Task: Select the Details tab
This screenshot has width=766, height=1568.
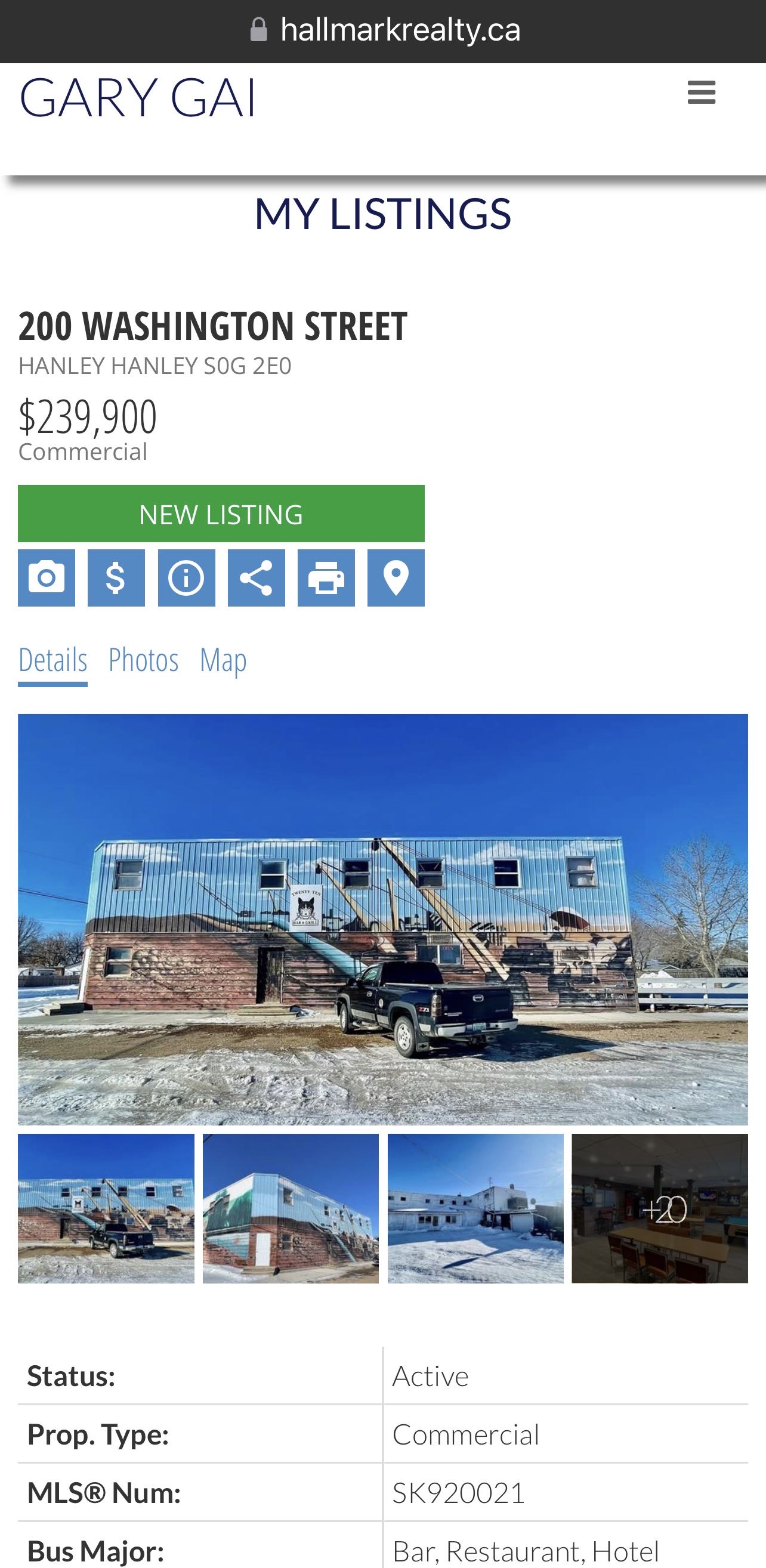Action: point(53,660)
